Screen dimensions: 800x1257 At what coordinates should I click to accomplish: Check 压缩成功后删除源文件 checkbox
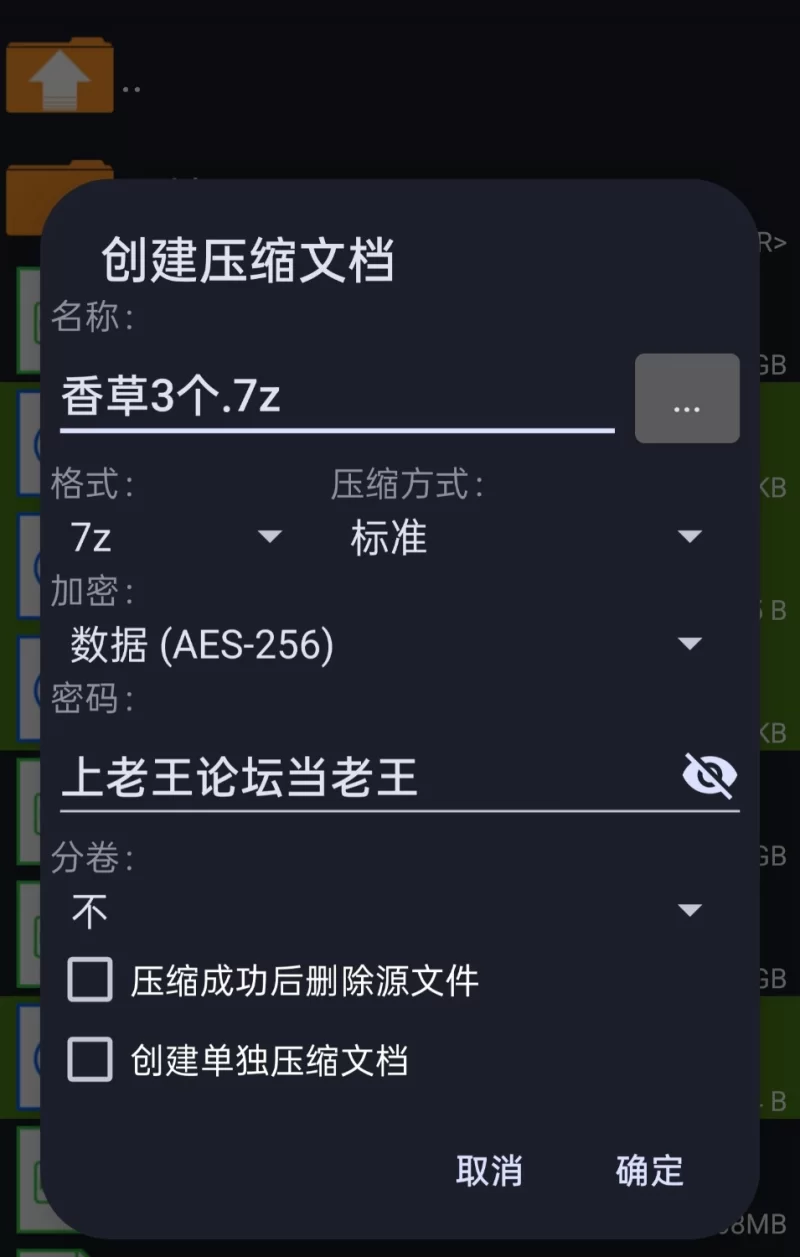click(x=90, y=980)
